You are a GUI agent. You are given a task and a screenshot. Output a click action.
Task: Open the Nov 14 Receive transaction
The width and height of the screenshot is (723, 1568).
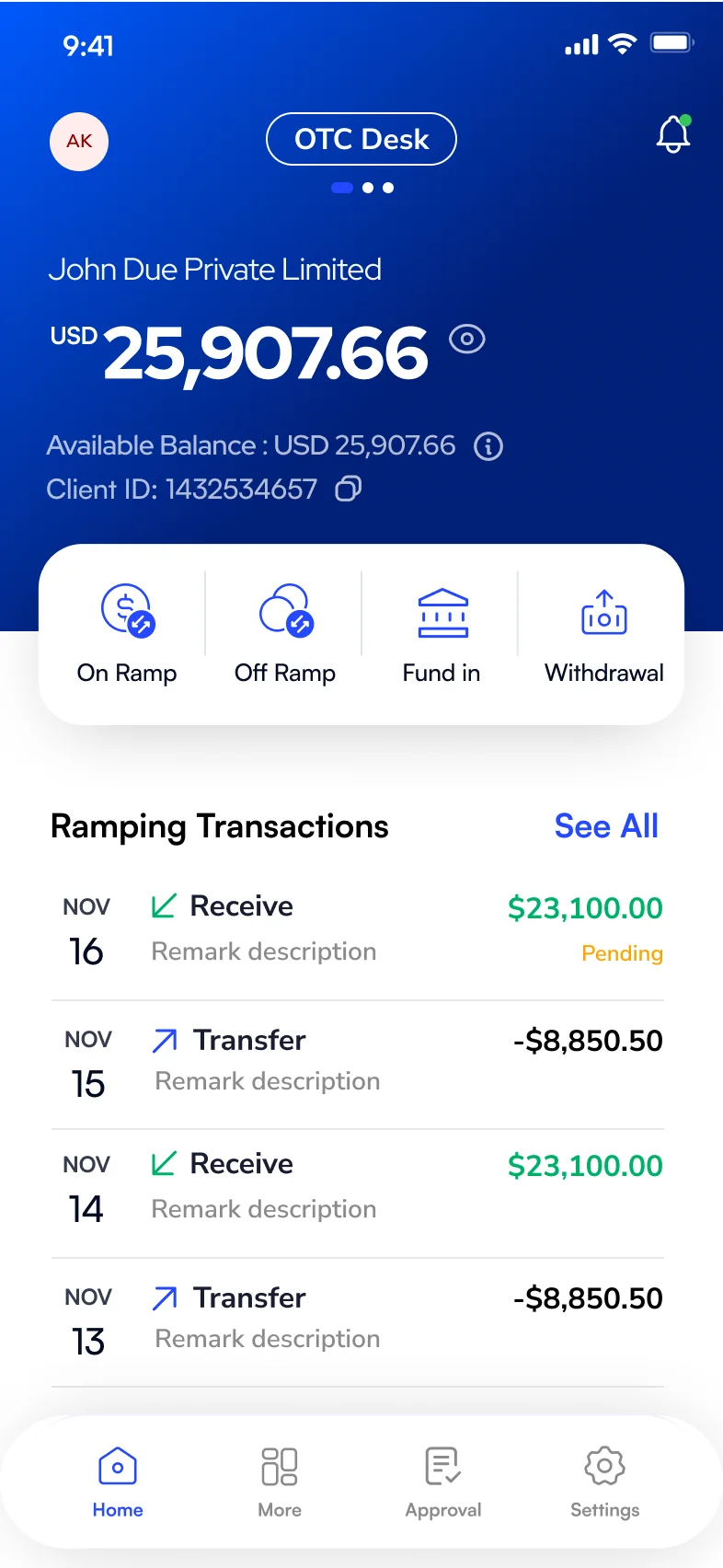[x=358, y=1191]
